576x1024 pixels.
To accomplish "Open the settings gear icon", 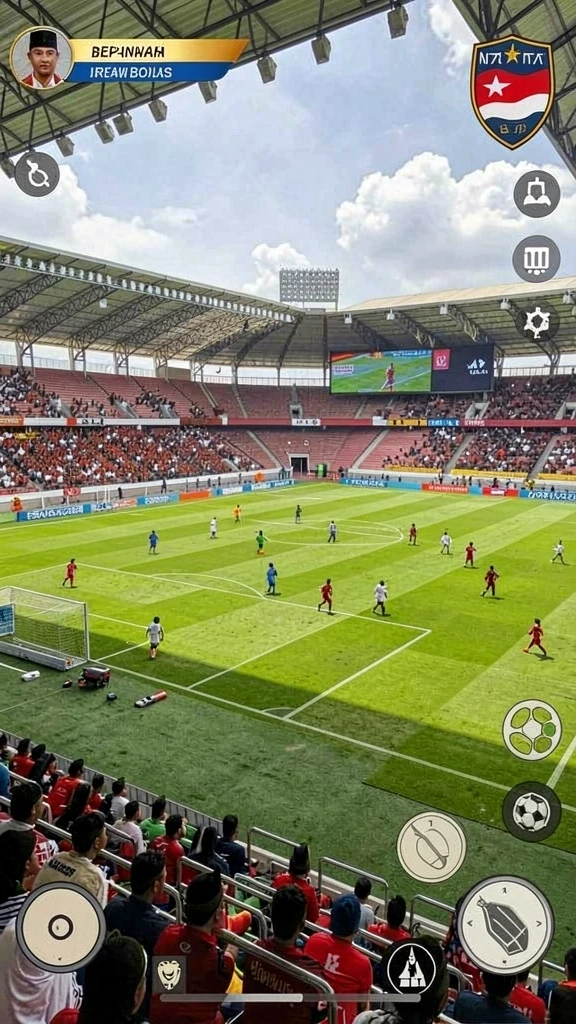I will [536, 323].
